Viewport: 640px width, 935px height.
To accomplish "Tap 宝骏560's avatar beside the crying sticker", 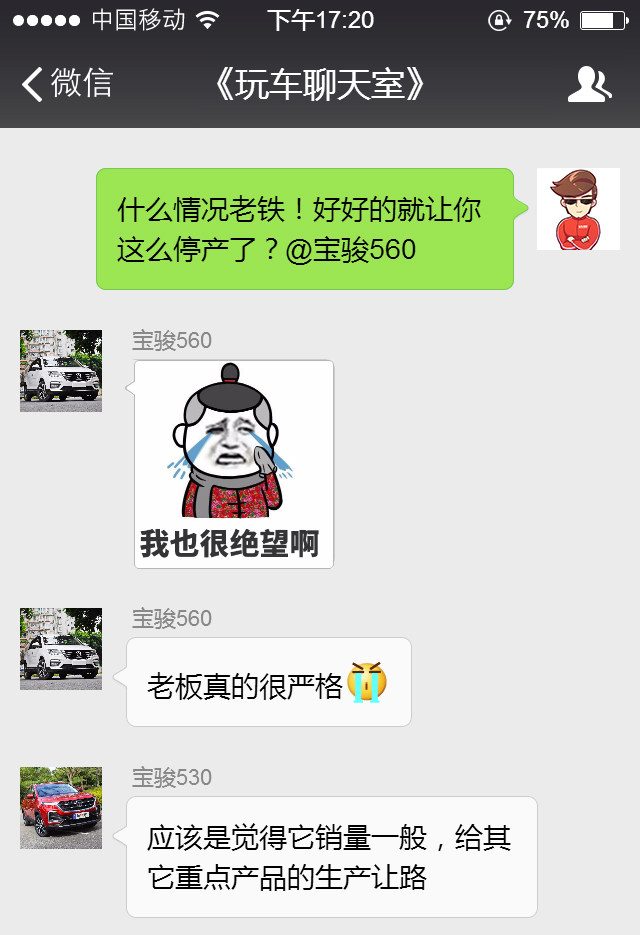I will (x=61, y=371).
